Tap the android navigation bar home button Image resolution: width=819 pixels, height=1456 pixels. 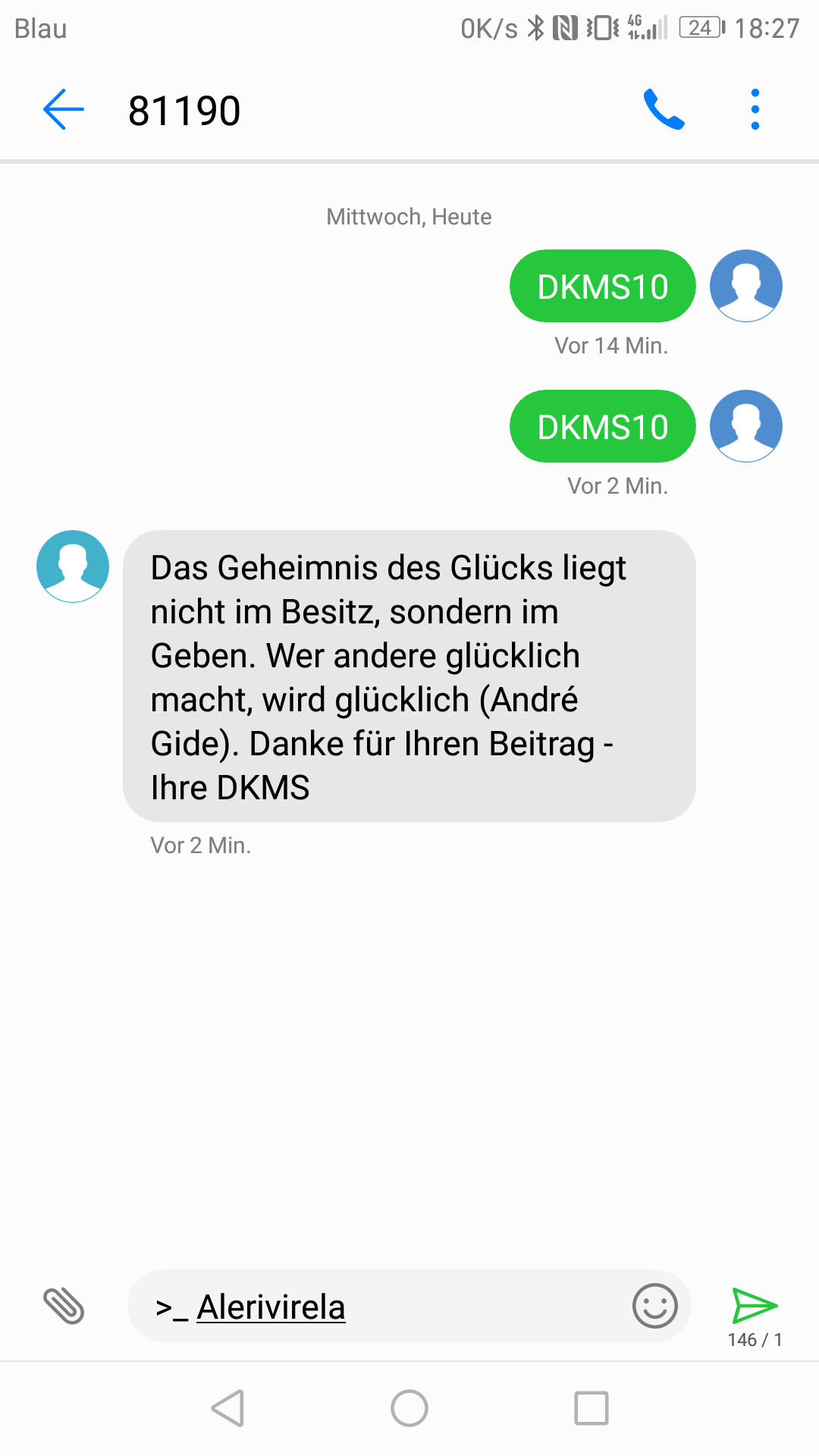click(409, 1408)
